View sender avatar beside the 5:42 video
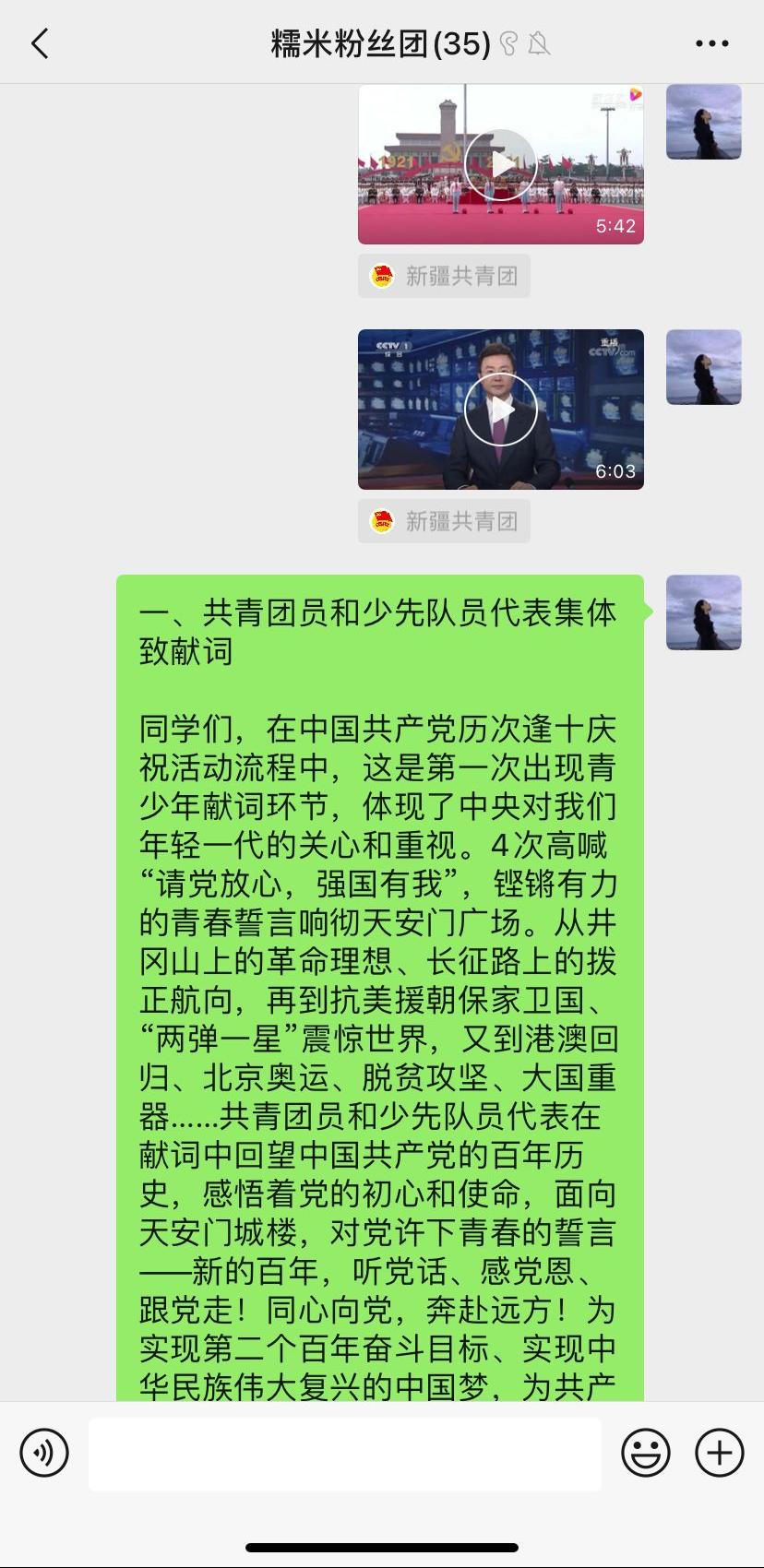The image size is (764, 1568). click(x=703, y=122)
